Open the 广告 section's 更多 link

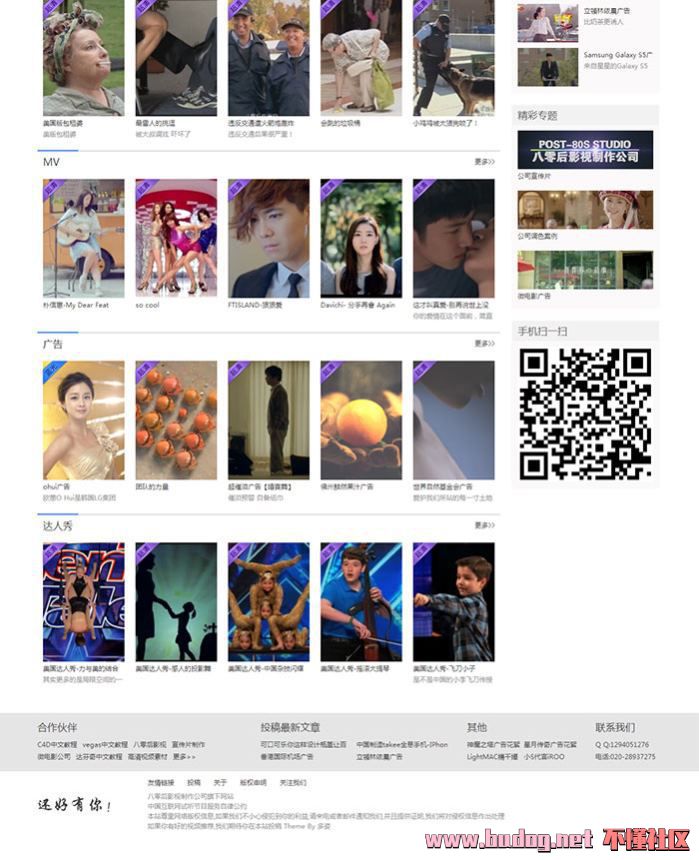[484, 343]
